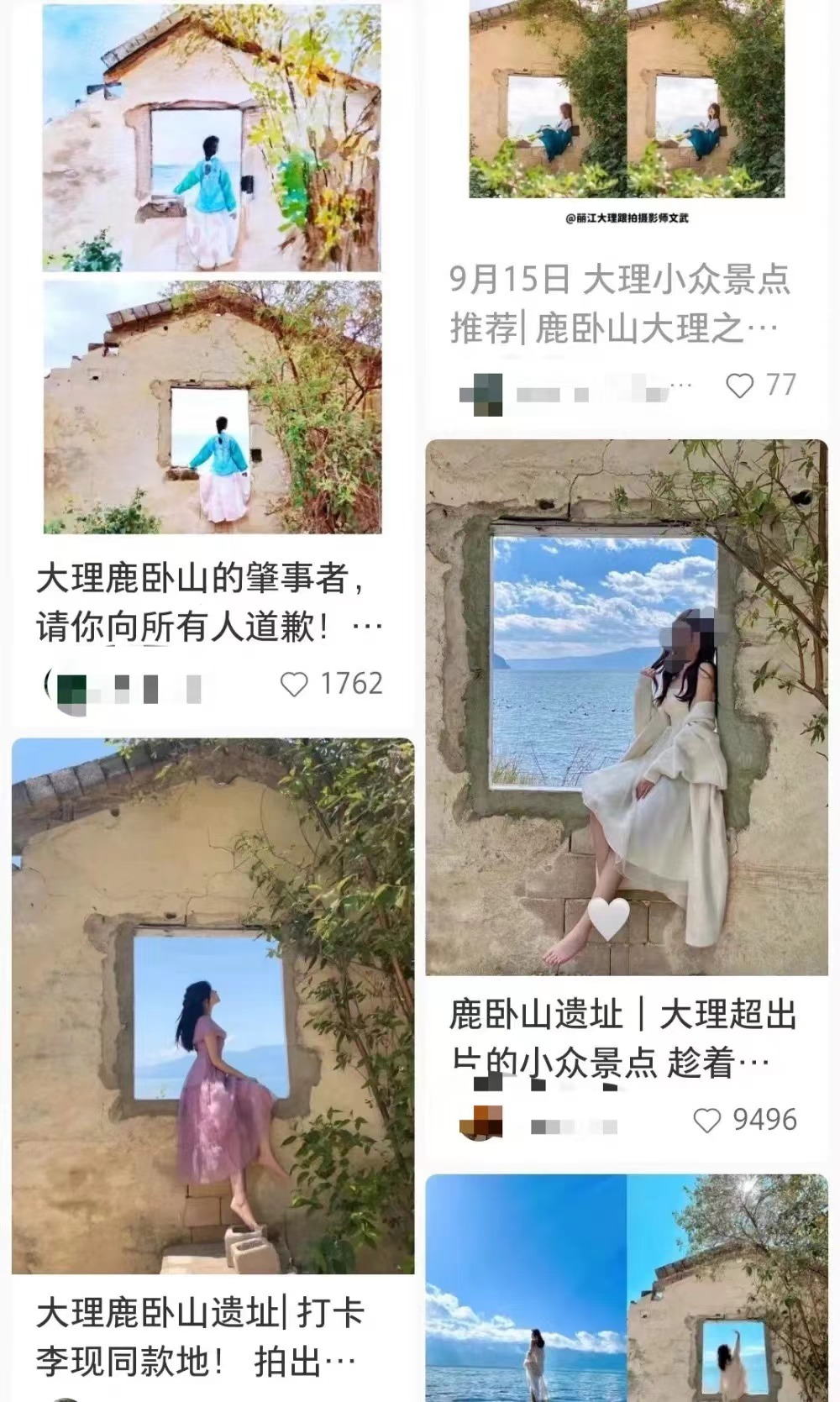The width and height of the screenshot is (840, 1402).
Task: Like the post with 9496 likes
Action: tap(706, 1120)
